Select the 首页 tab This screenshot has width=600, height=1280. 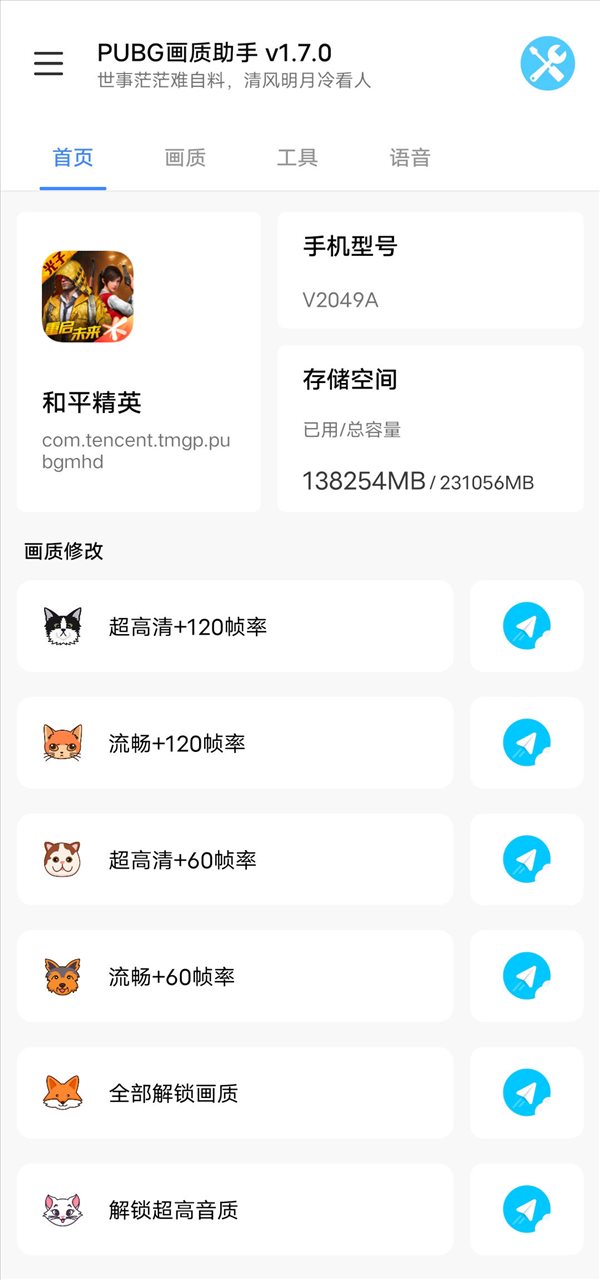pyautogui.click(x=73, y=157)
